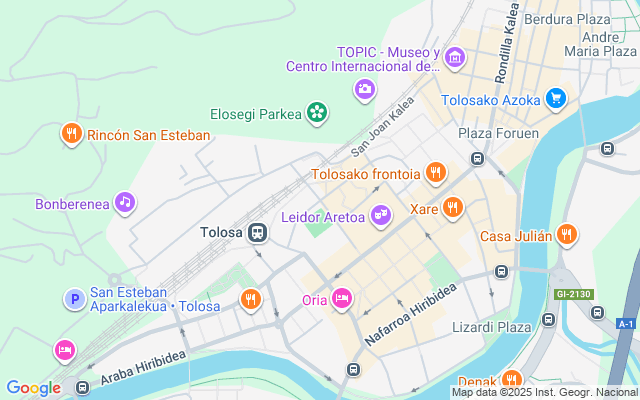640x400 pixels.
Task: Open the Tolosako Azoka shopping pin
Action: click(x=557, y=99)
